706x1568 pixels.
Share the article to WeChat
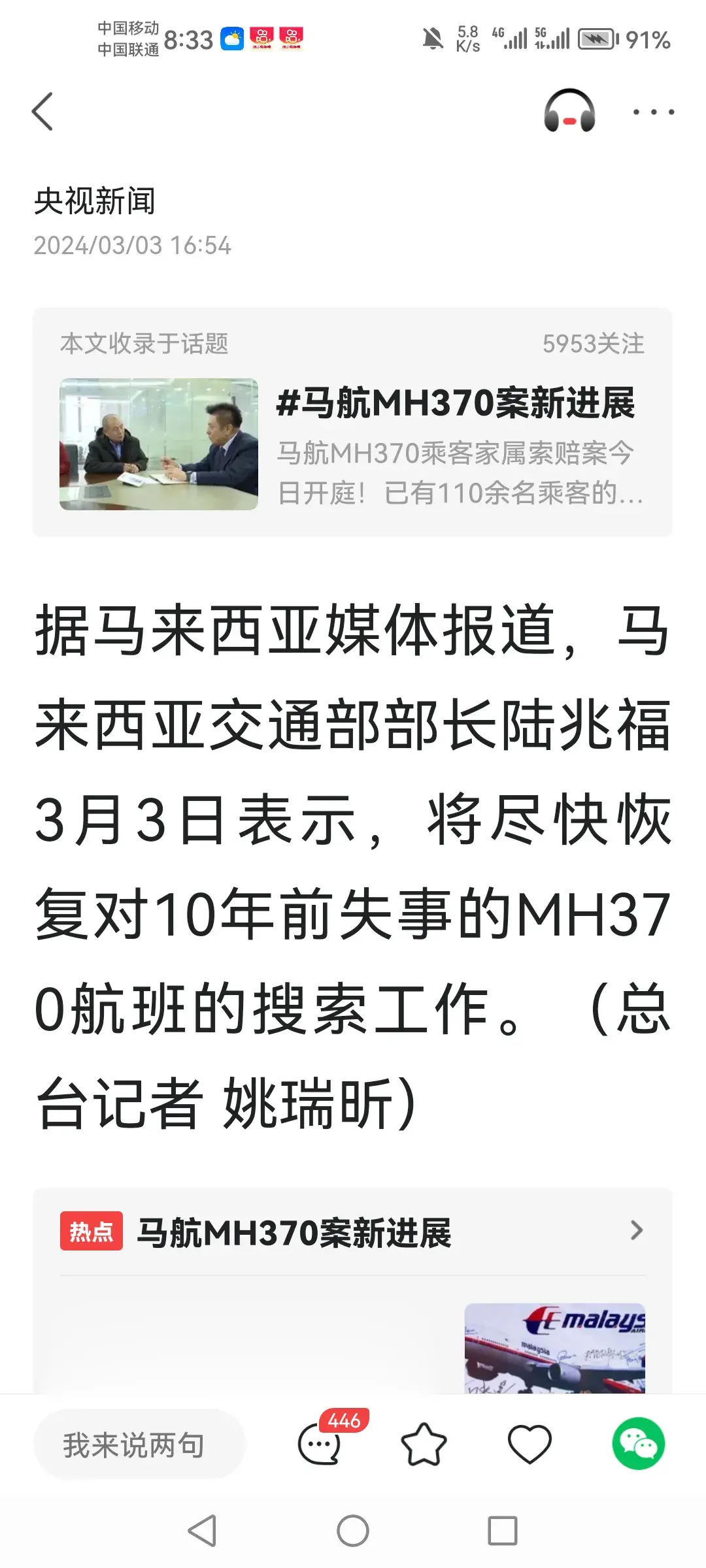coord(638,1444)
